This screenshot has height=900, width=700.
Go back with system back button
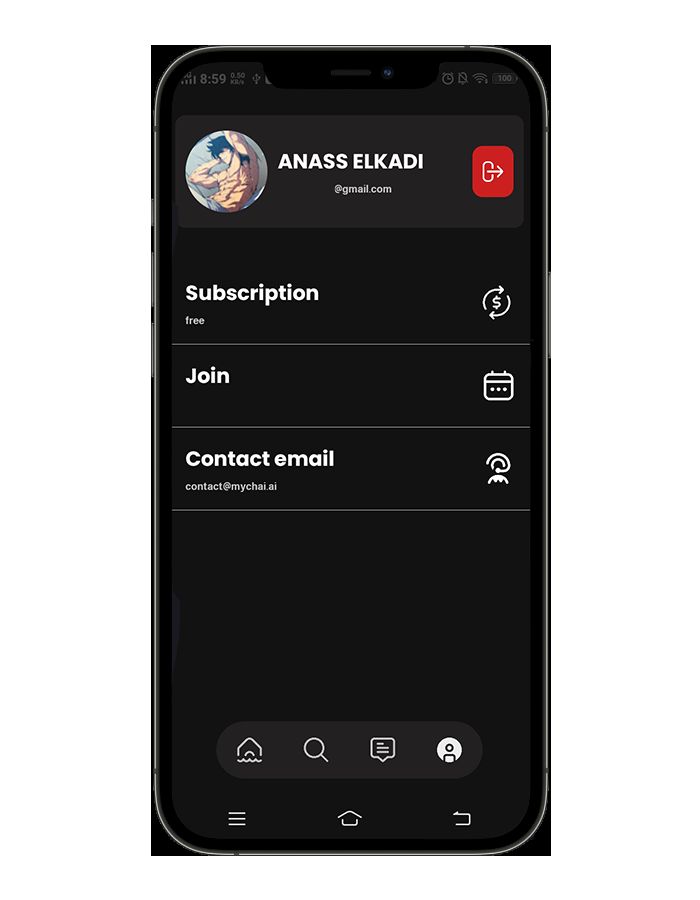pos(461,819)
